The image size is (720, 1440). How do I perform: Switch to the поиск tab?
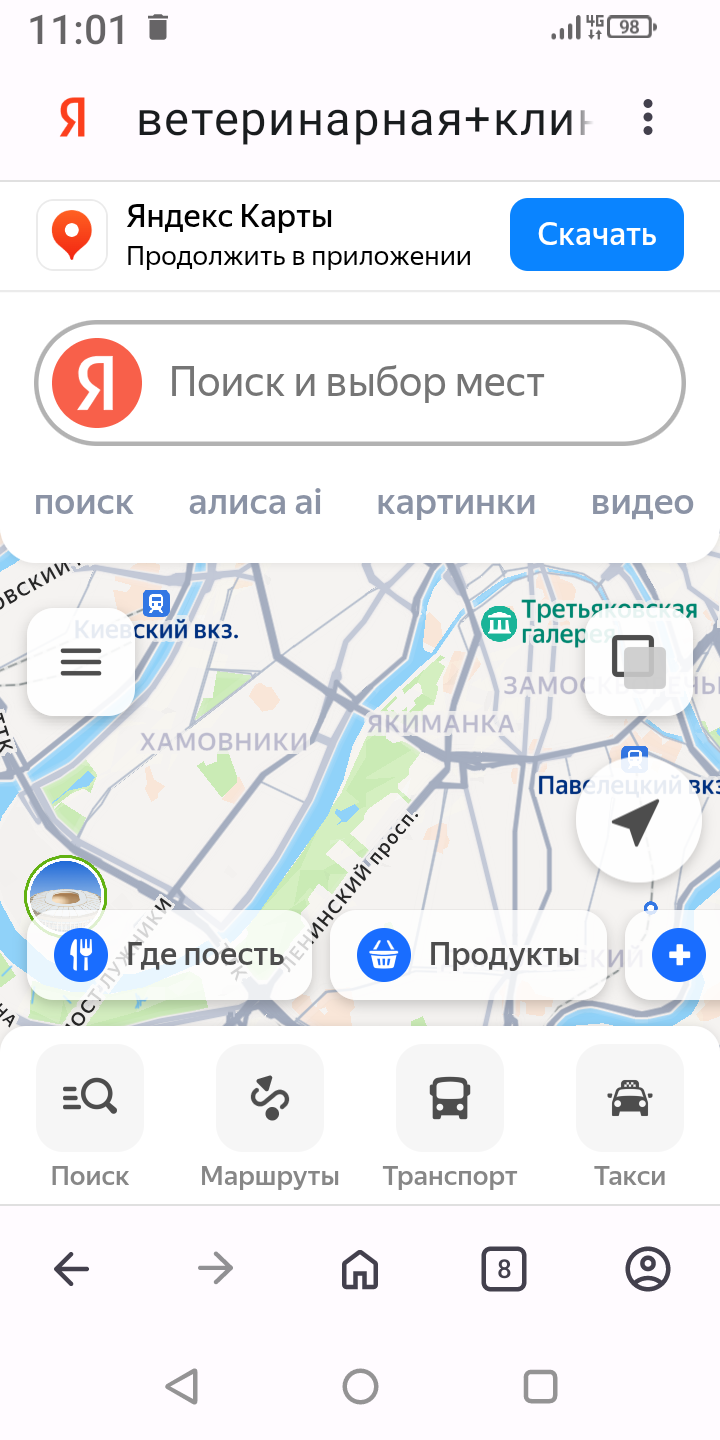(84, 502)
